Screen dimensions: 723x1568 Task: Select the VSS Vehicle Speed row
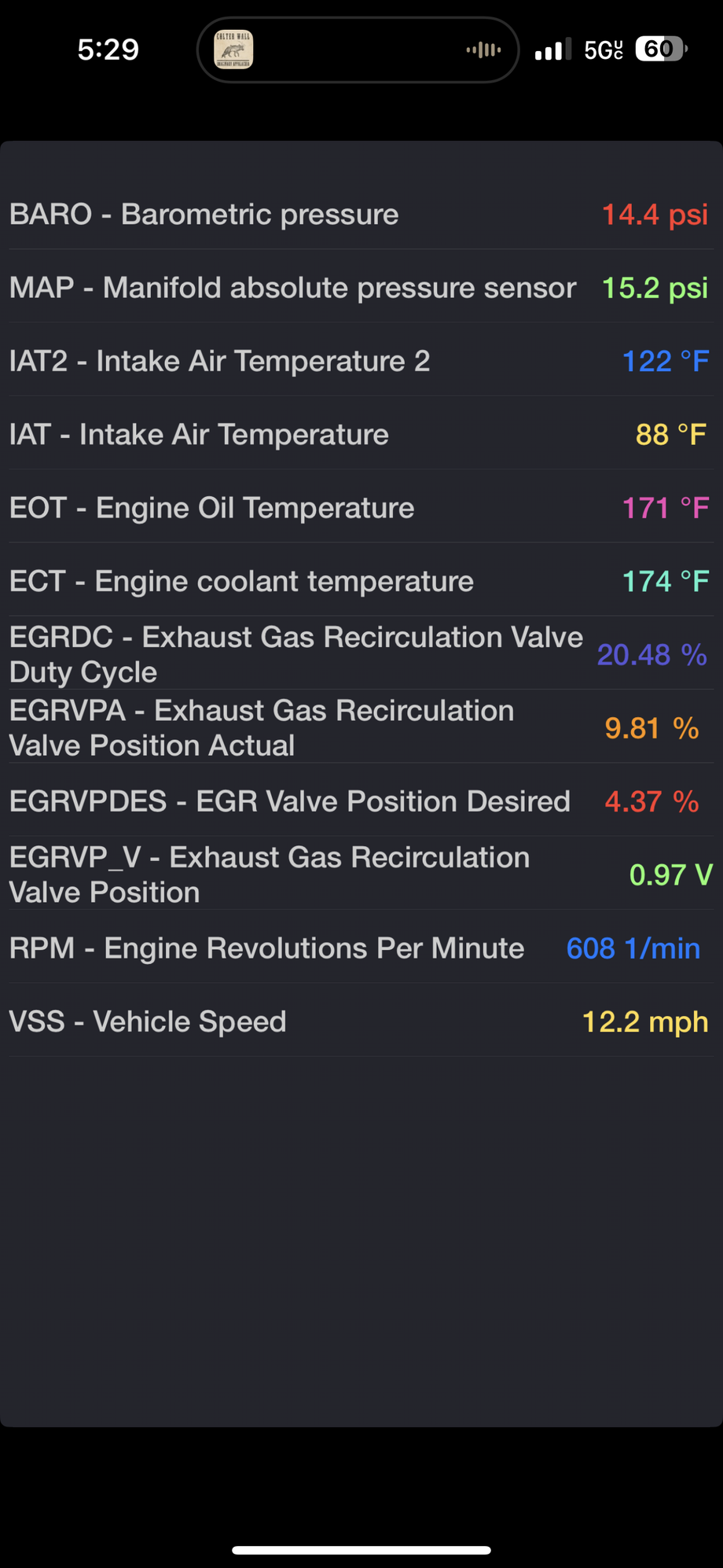(x=361, y=1021)
